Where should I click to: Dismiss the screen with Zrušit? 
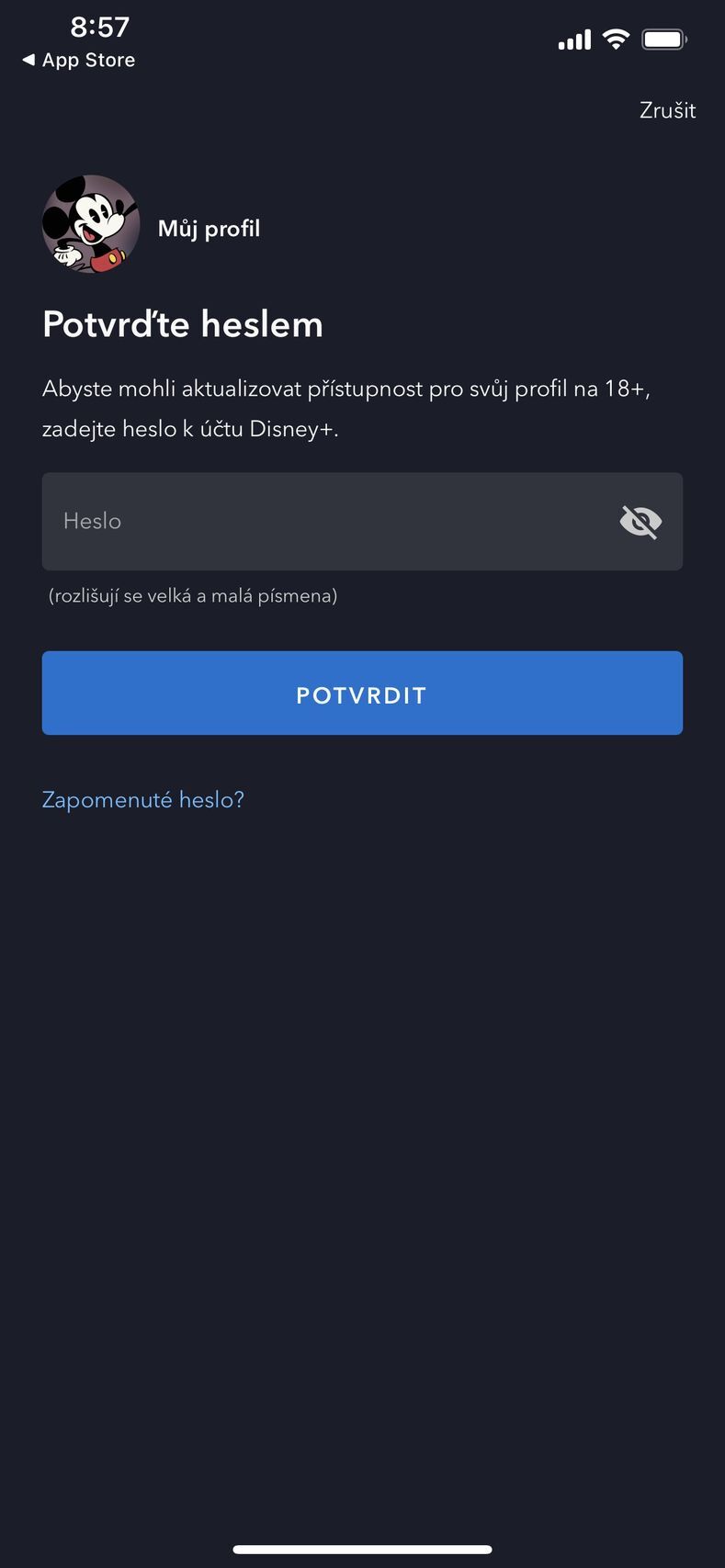667,110
